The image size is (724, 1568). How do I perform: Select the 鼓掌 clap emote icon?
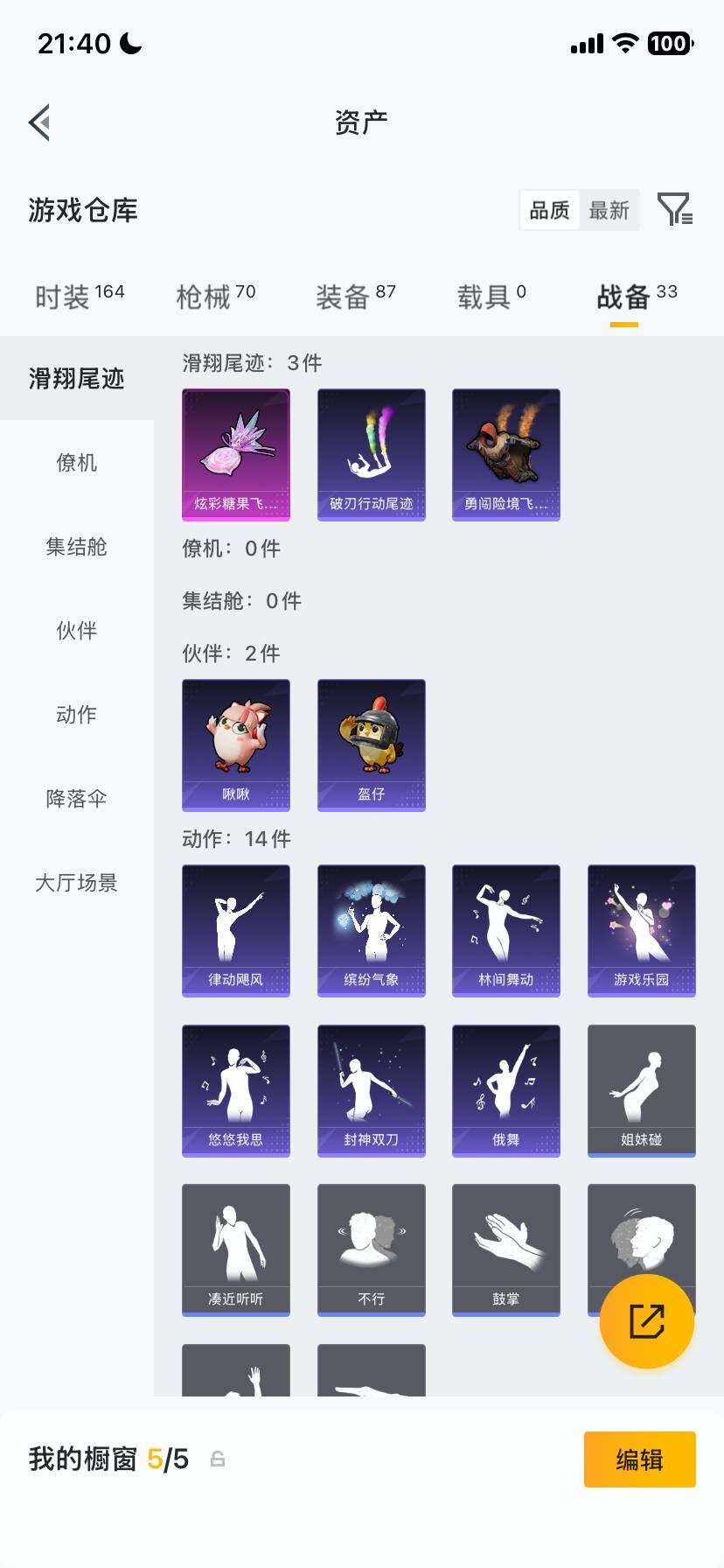click(x=505, y=1249)
